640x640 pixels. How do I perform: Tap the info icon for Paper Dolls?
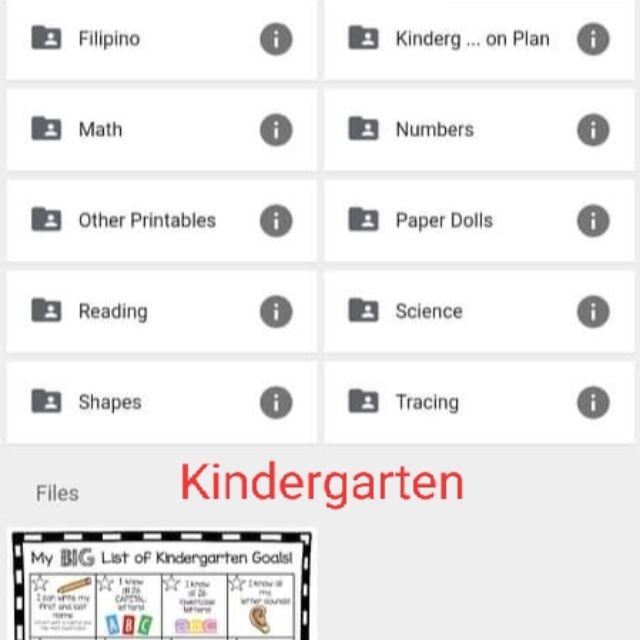pyautogui.click(x=593, y=220)
